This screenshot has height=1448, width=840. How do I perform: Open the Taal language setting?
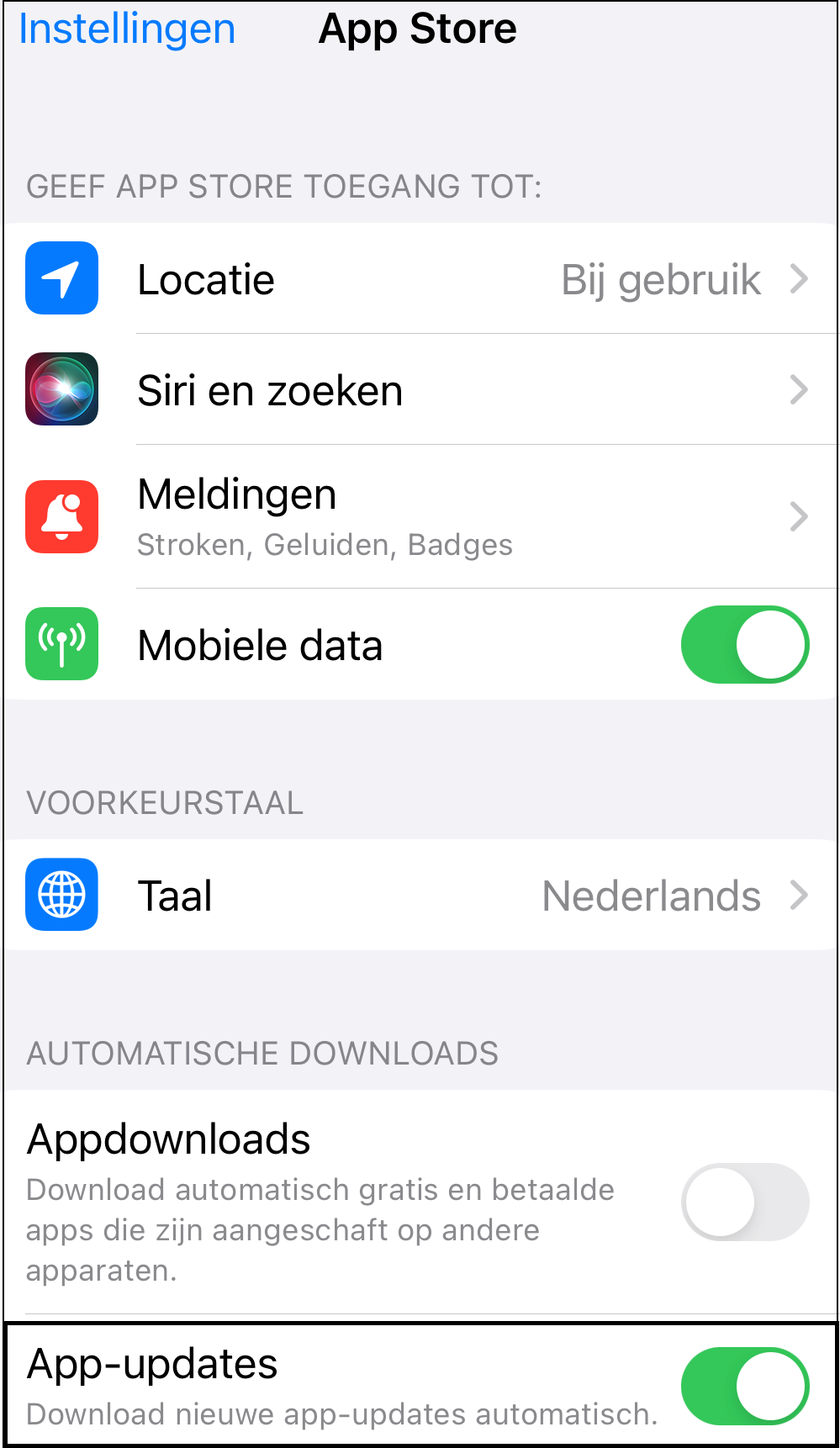click(x=420, y=895)
